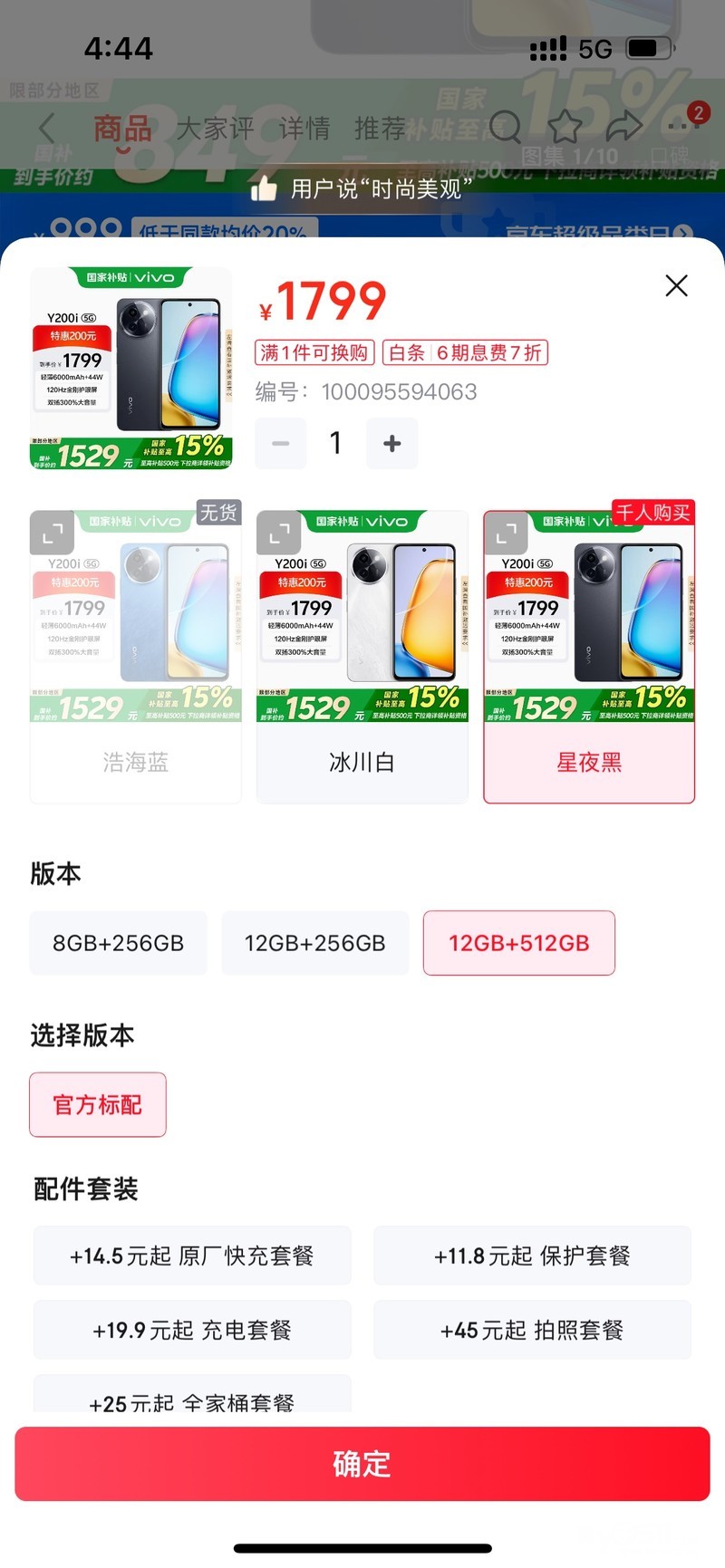Viewport: 725px width, 1568px height.
Task: Pick the 8GB+256GB version
Action: [119, 943]
